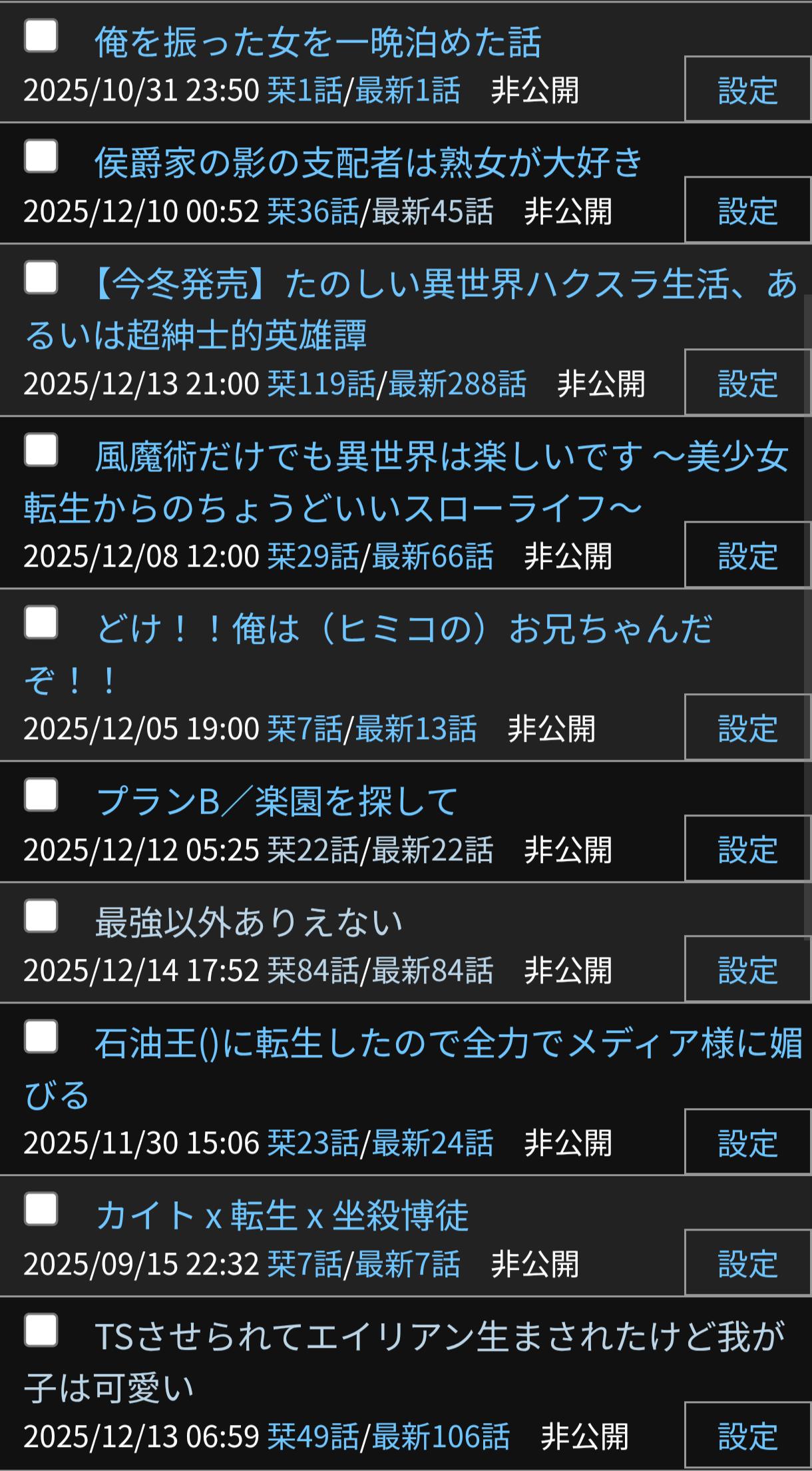
Task: Check the box next to プランB／楽園を探して
Action: 41,795
